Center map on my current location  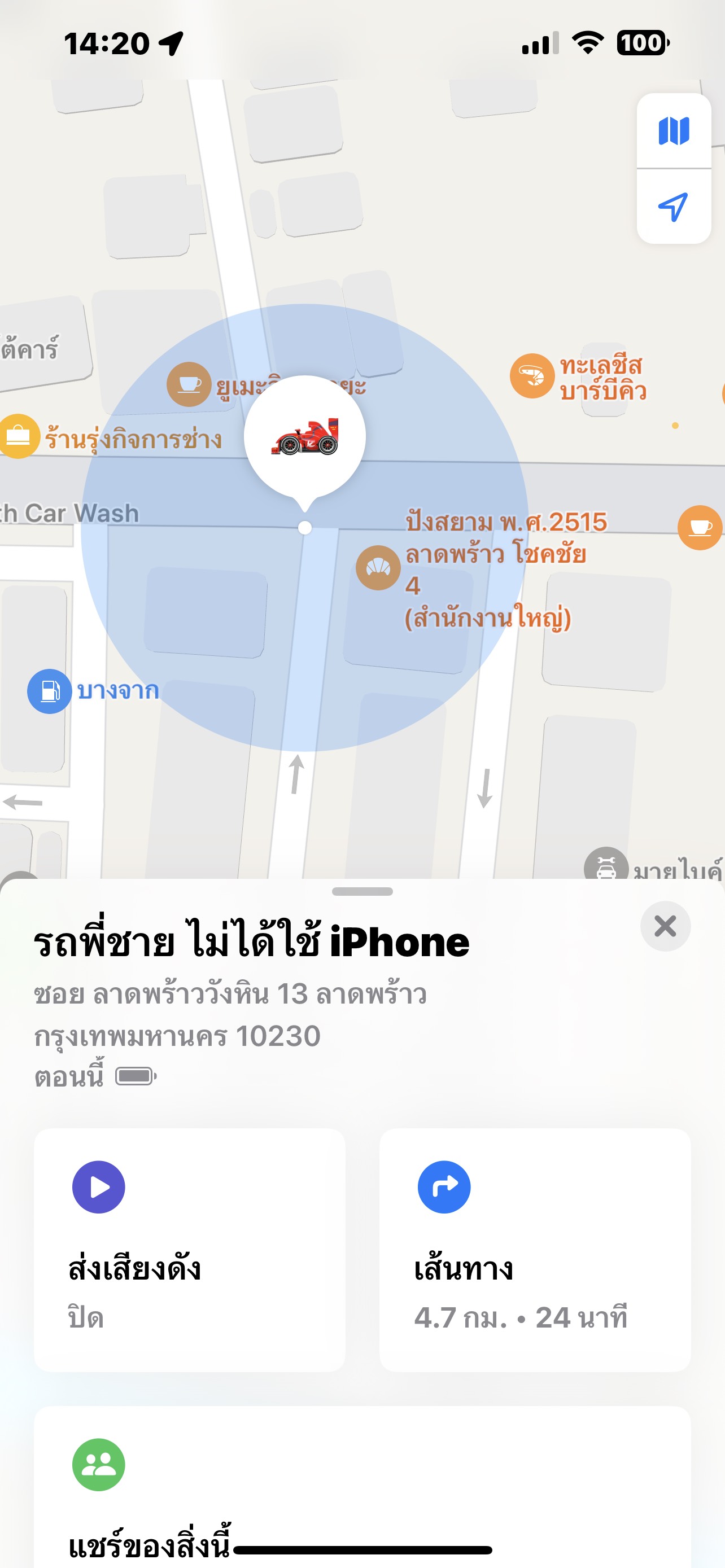pyautogui.click(x=673, y=207)
